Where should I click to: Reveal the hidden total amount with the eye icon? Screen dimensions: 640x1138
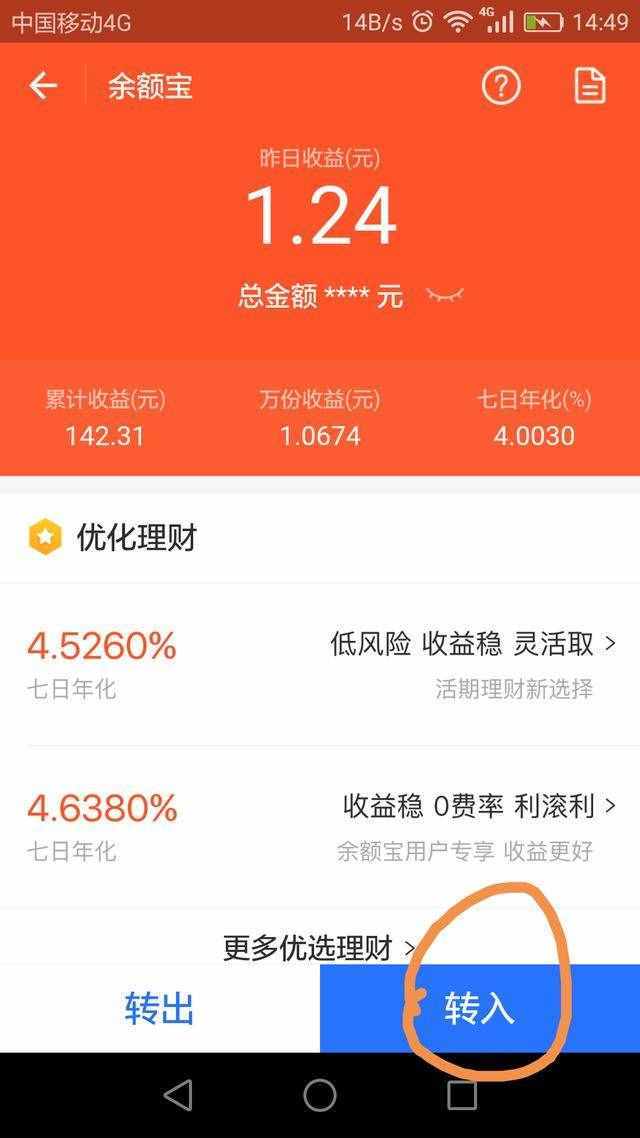[444, 295]
